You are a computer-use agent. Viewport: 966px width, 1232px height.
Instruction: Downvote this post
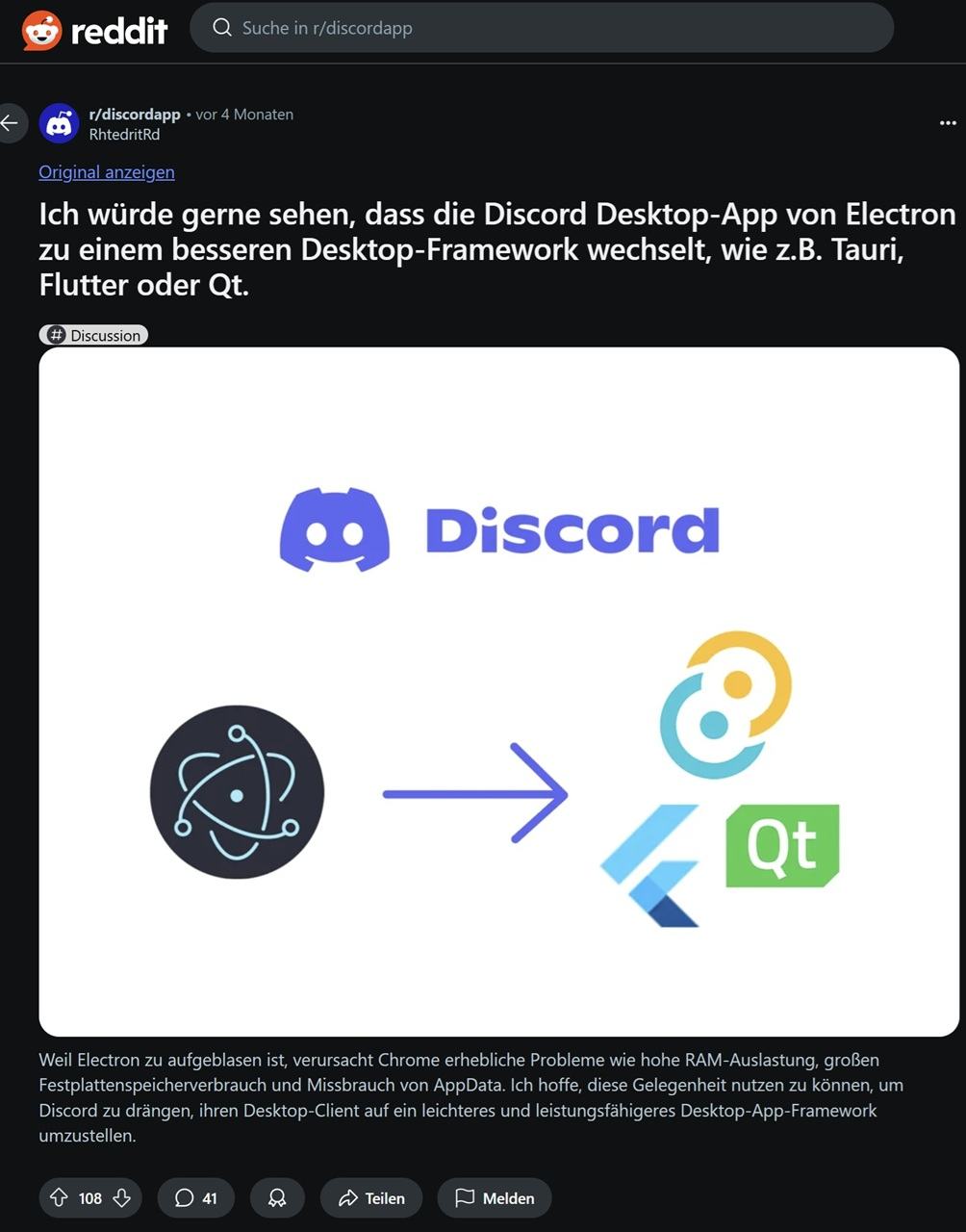tap(122, 1197)
